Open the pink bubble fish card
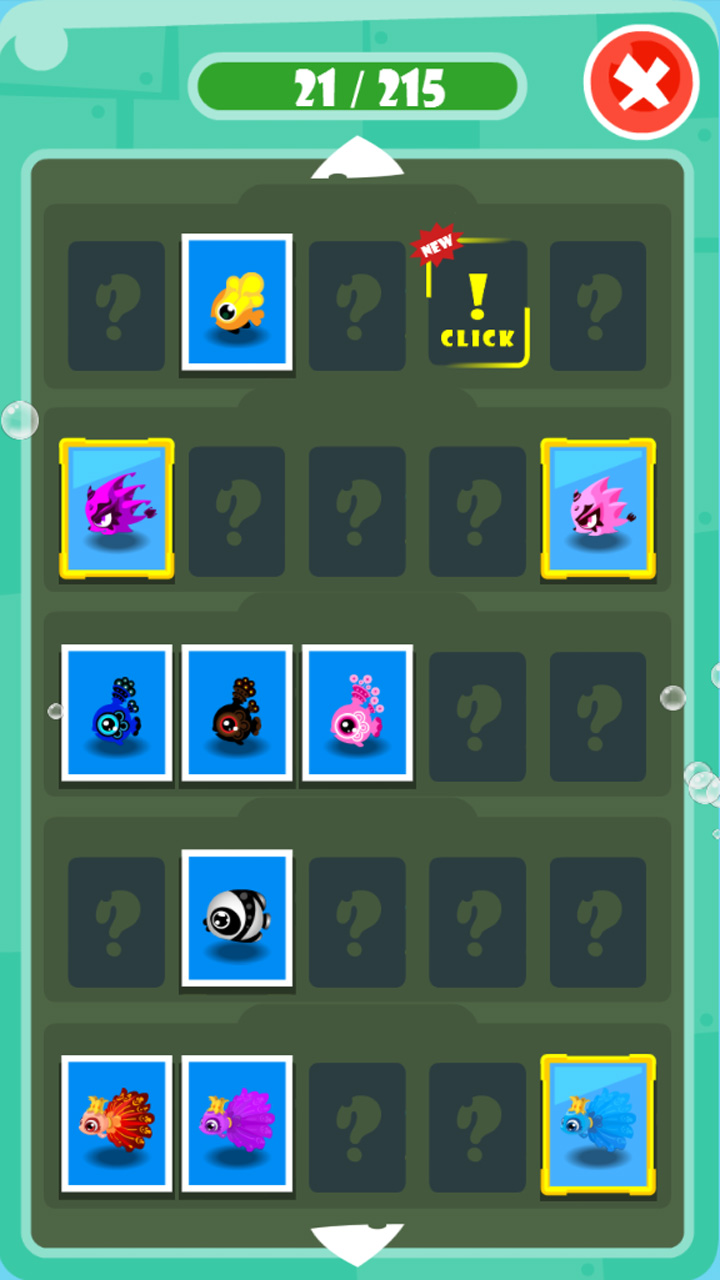This screenshot has width=720, height=1280. 358,713
